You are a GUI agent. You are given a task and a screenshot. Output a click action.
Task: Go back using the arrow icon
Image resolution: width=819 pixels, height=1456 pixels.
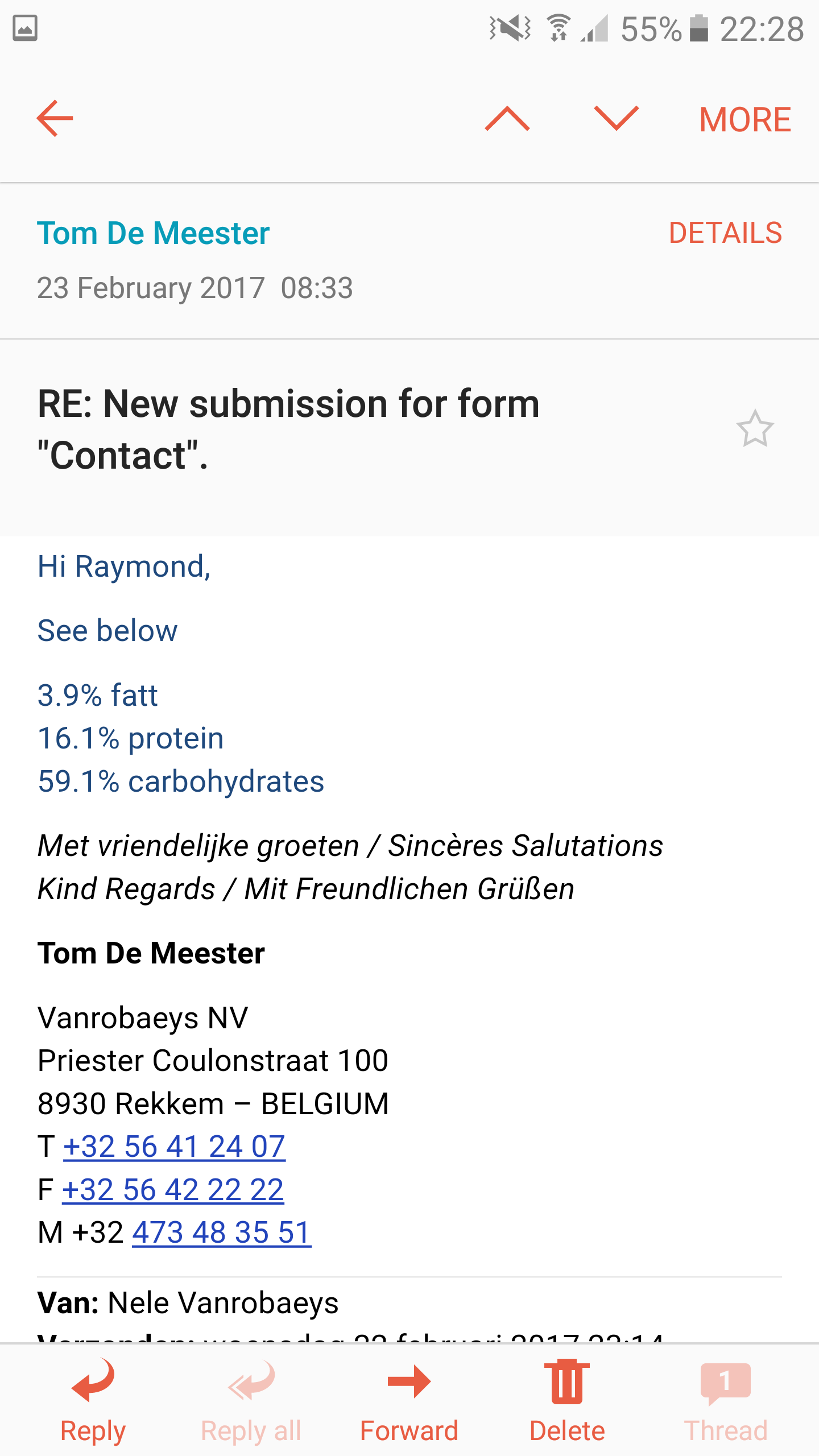click(x=55, y=118)
